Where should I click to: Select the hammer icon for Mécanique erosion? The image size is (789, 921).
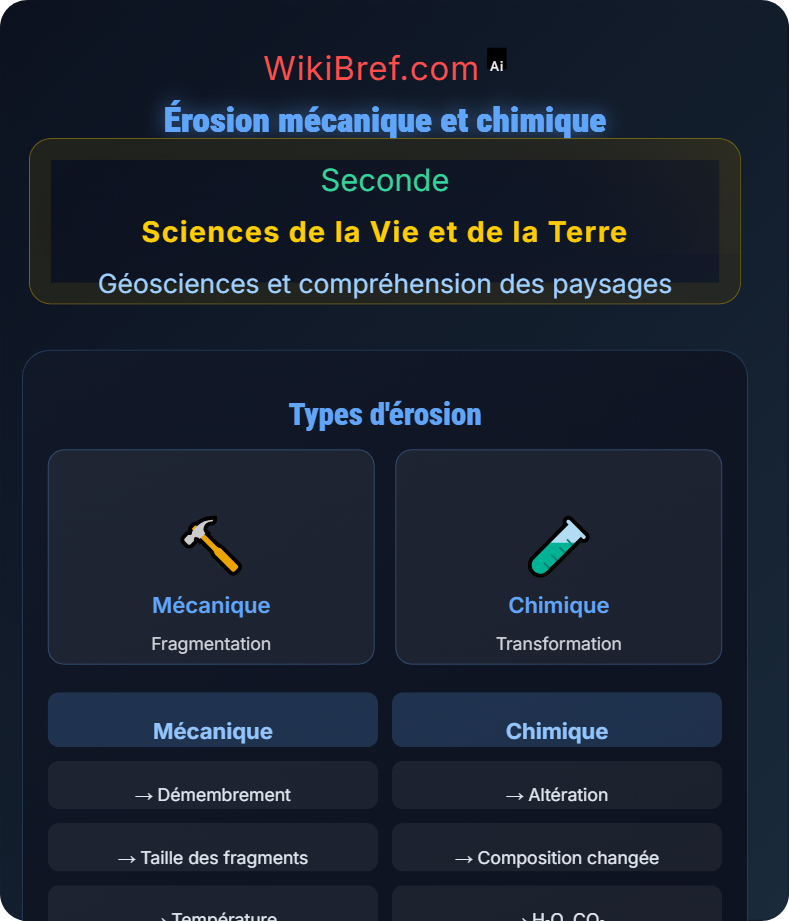click(211, 542)
